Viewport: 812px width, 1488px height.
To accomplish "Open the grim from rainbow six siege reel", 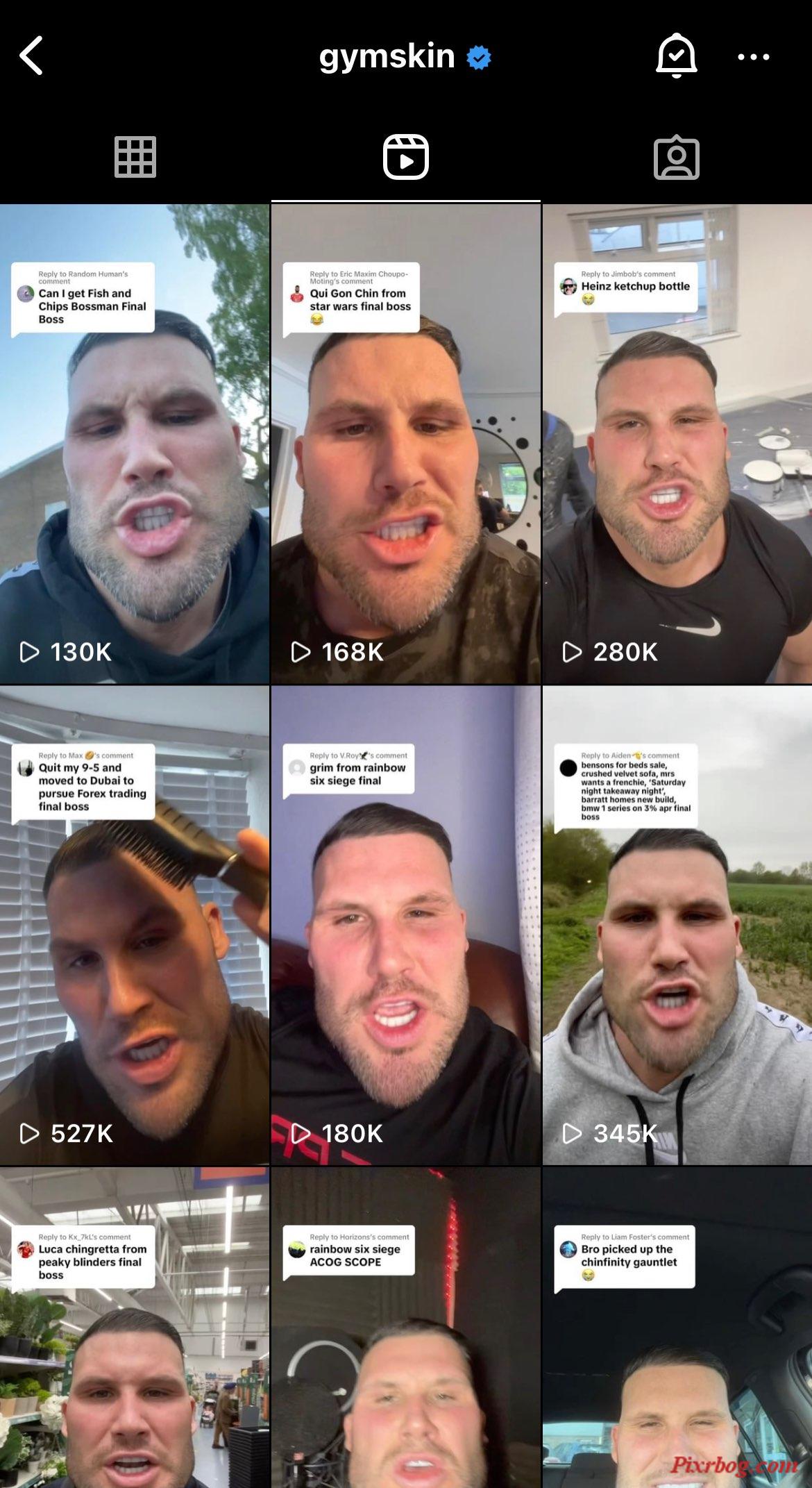I will 405,925.
